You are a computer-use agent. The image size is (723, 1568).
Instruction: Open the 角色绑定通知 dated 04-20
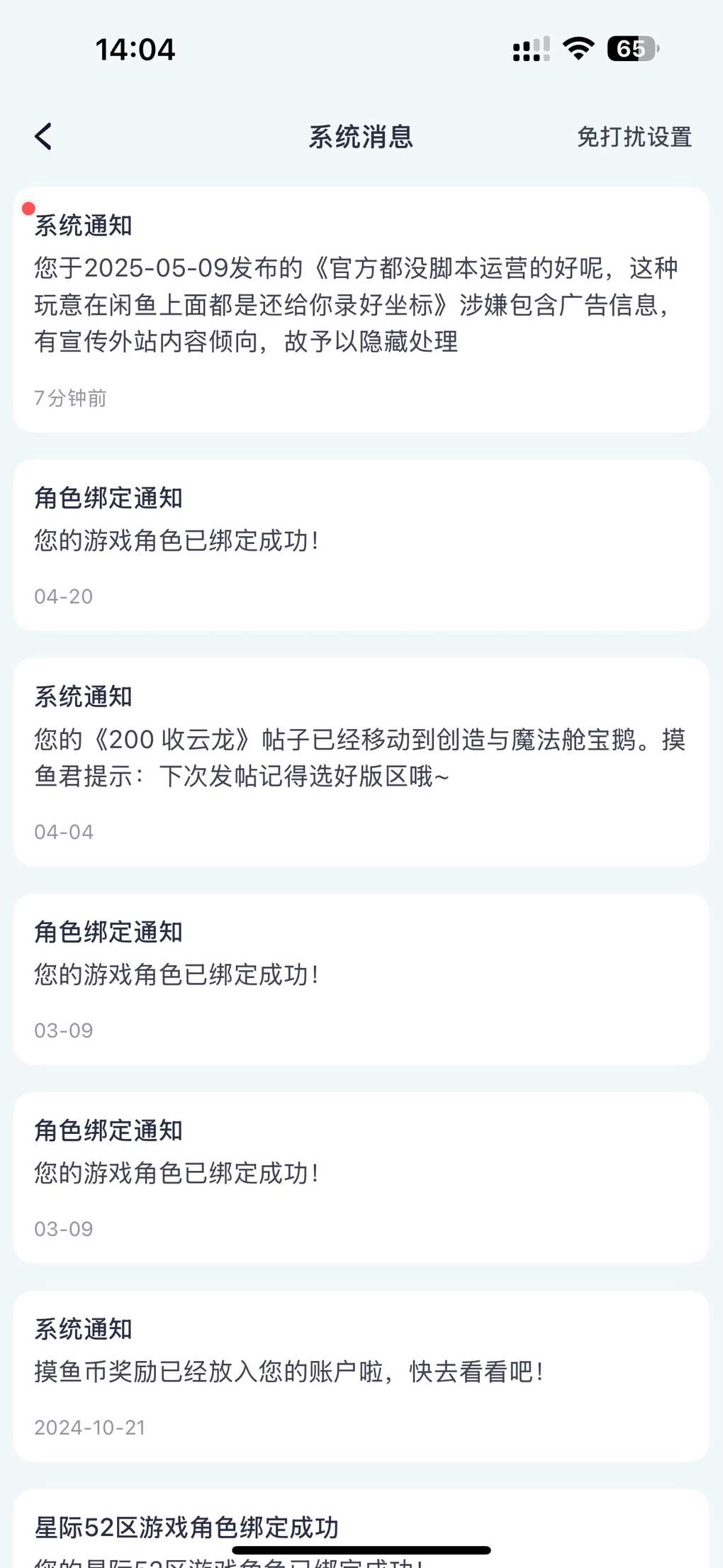(361, 545)
